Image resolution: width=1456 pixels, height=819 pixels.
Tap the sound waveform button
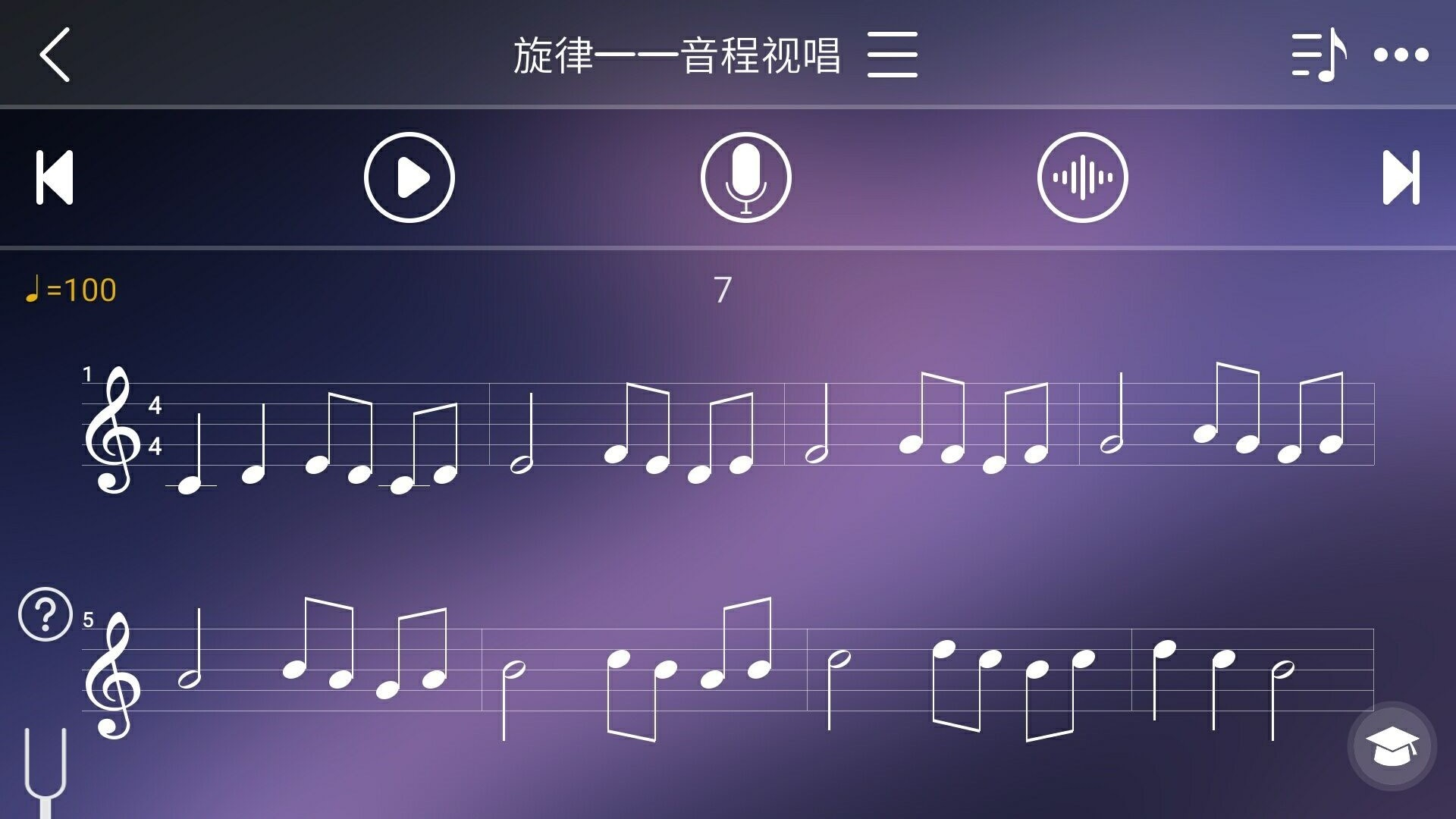(x=1082, y=177)
